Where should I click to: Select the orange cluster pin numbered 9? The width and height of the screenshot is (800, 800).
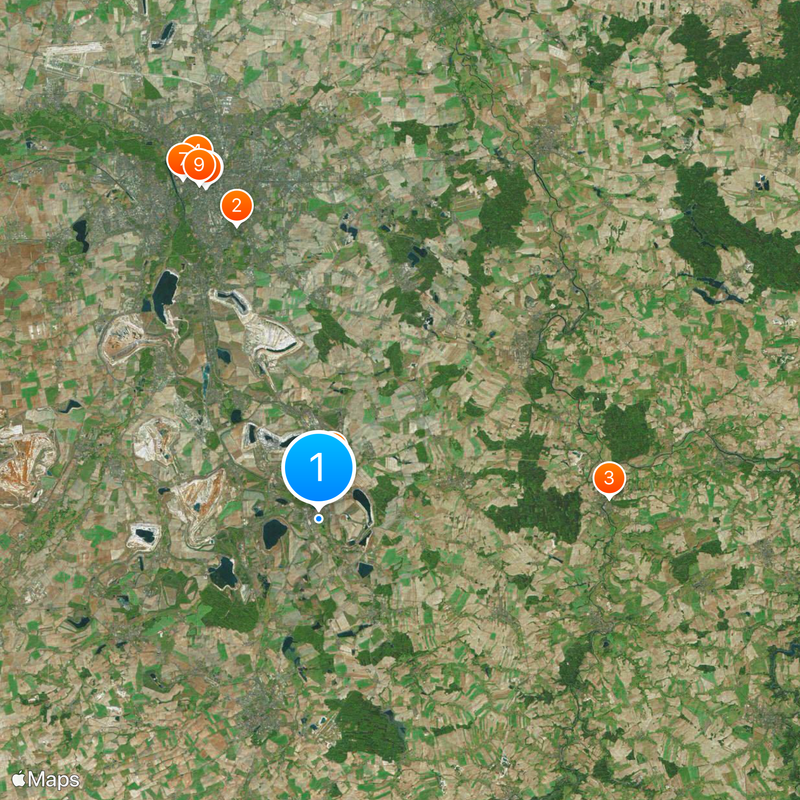200,164
